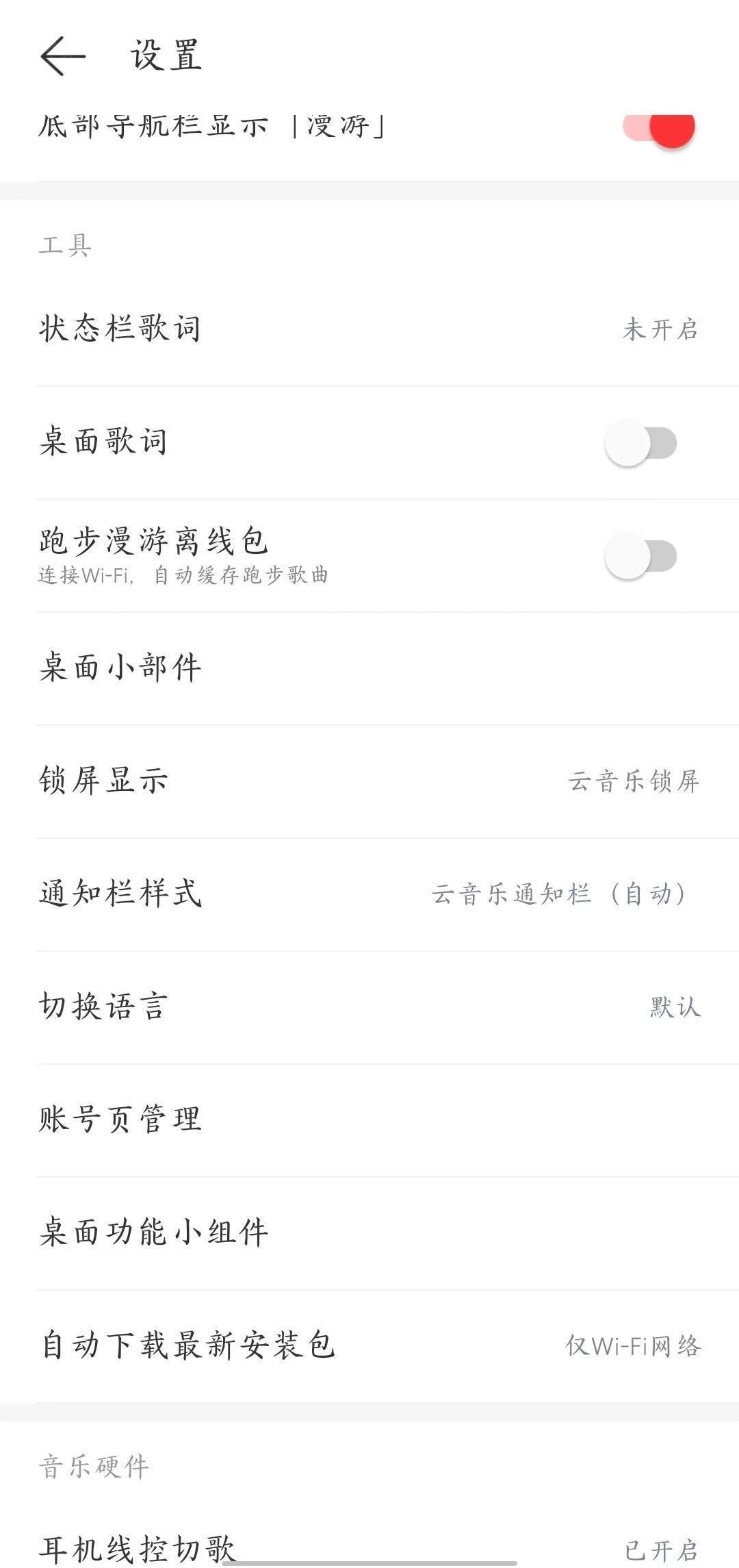Open 桌面功能小组件
739x1568 pixels.
click(x=369, y=1233)
